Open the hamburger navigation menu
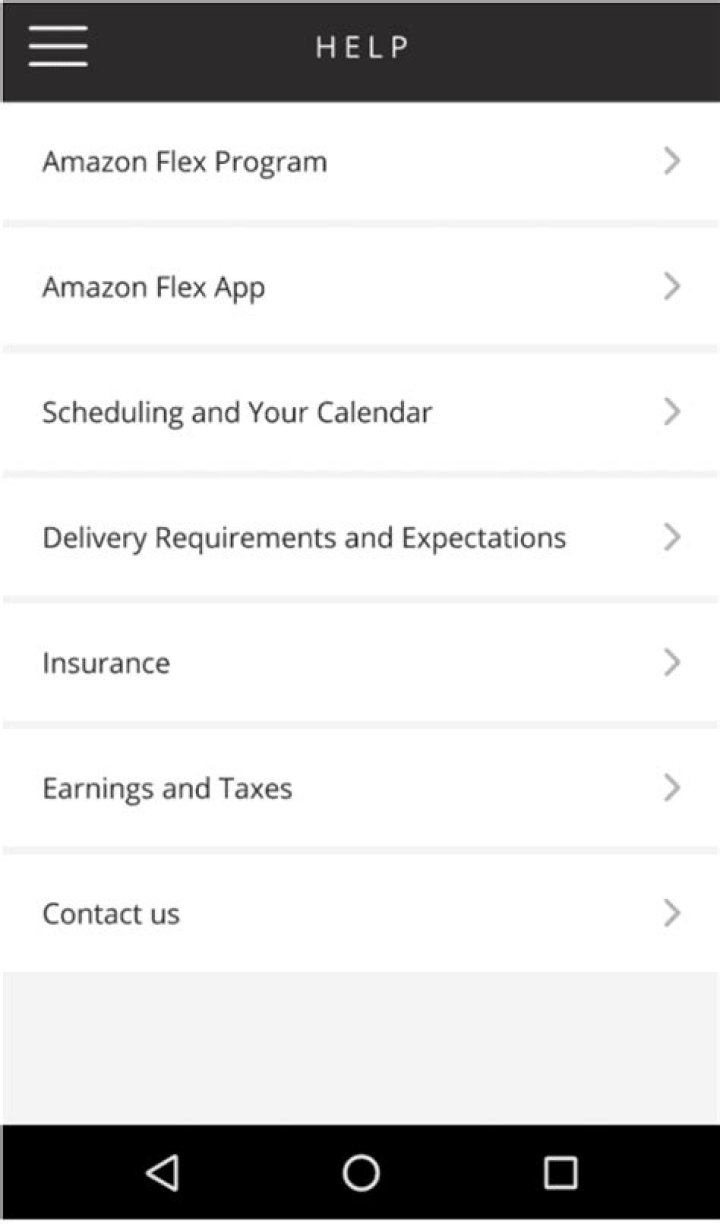The height and width of the screenshot is (1224, 720). (x=57, y=45)
